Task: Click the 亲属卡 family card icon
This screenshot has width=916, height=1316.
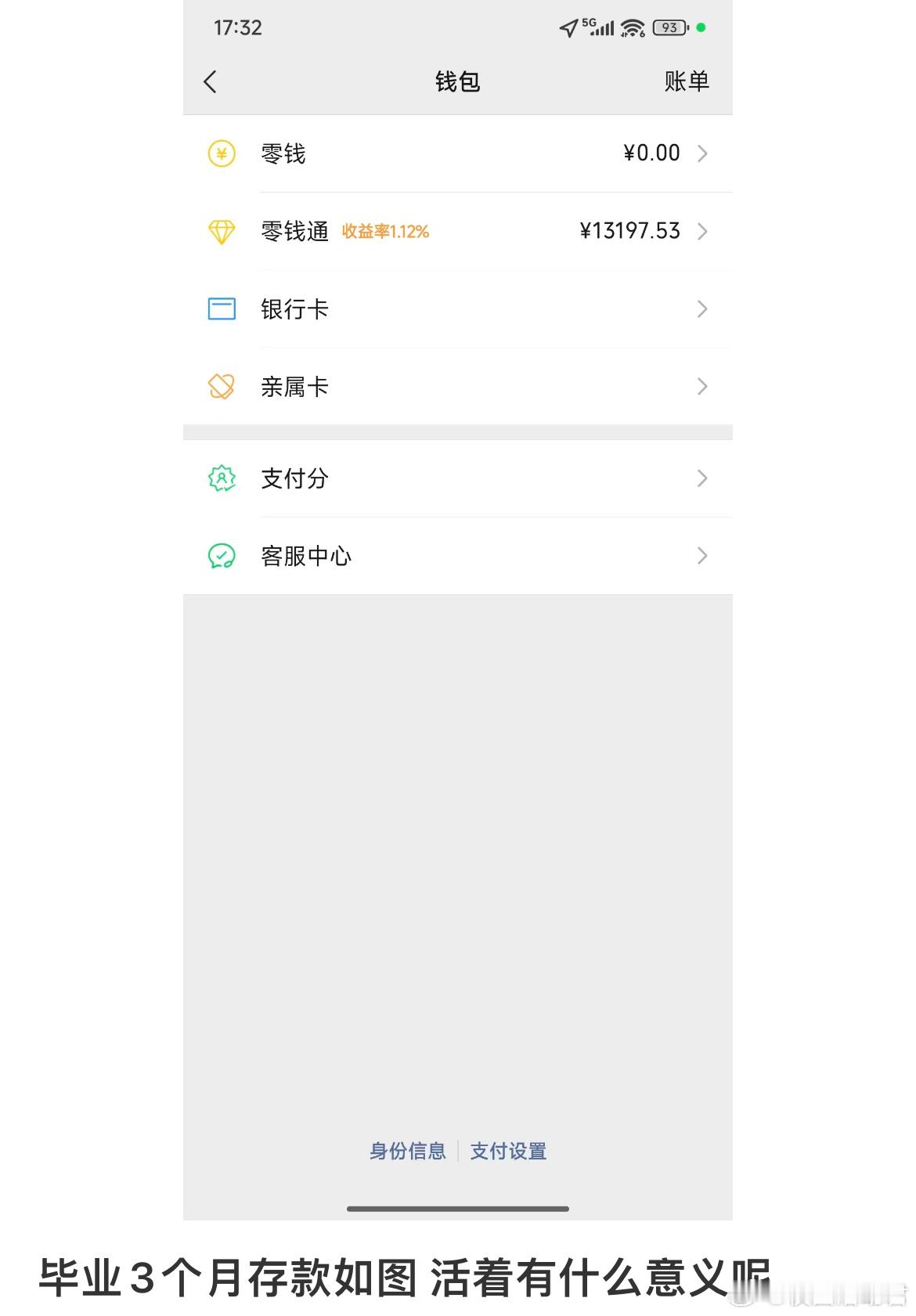Action: click(x=222, y=386)
